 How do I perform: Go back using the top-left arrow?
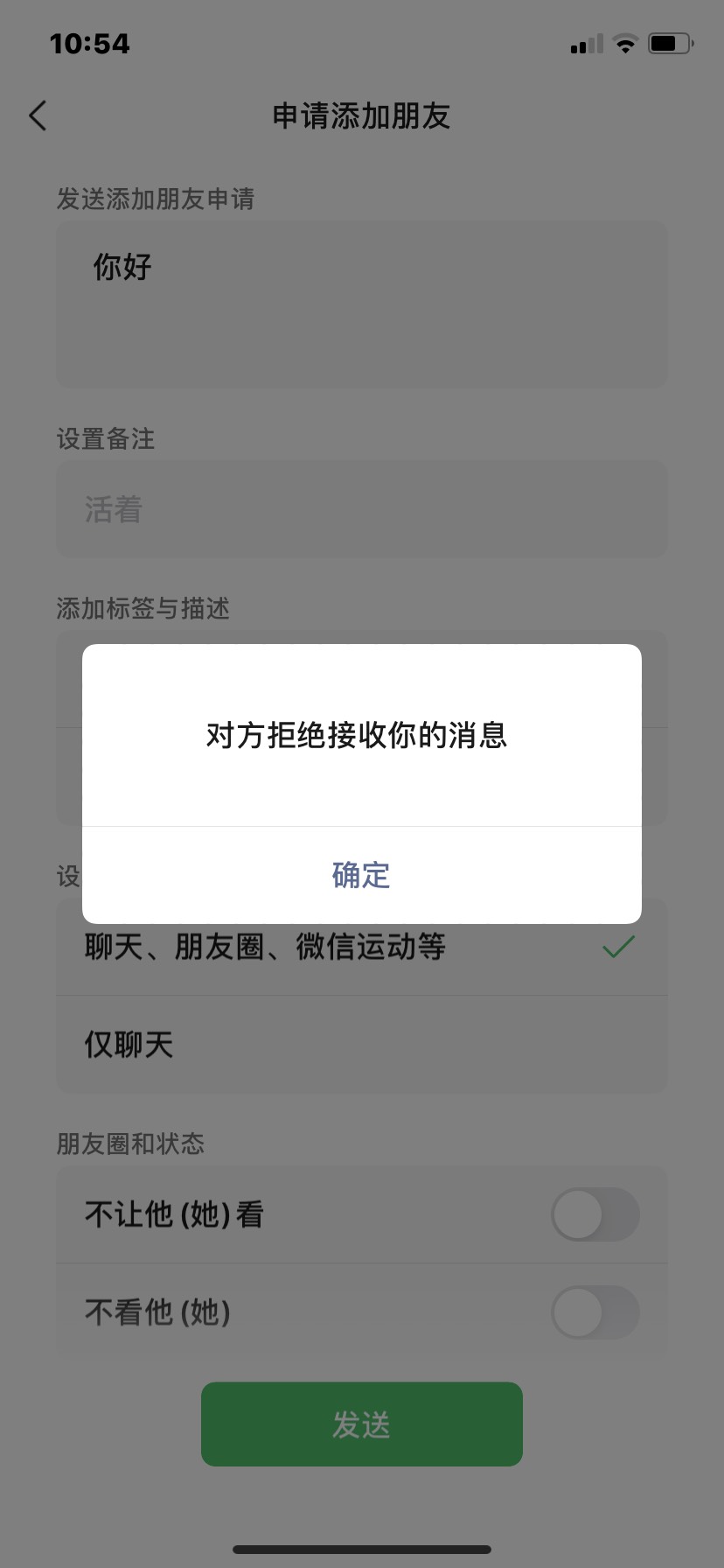(x=38, y=115)
